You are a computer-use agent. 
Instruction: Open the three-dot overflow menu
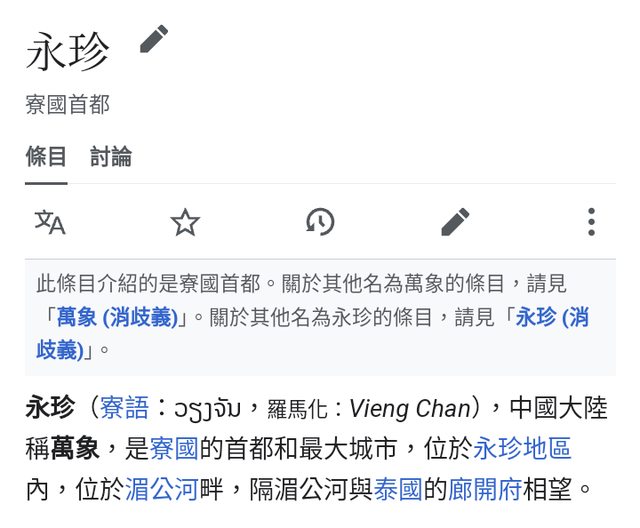click(591, 221)
